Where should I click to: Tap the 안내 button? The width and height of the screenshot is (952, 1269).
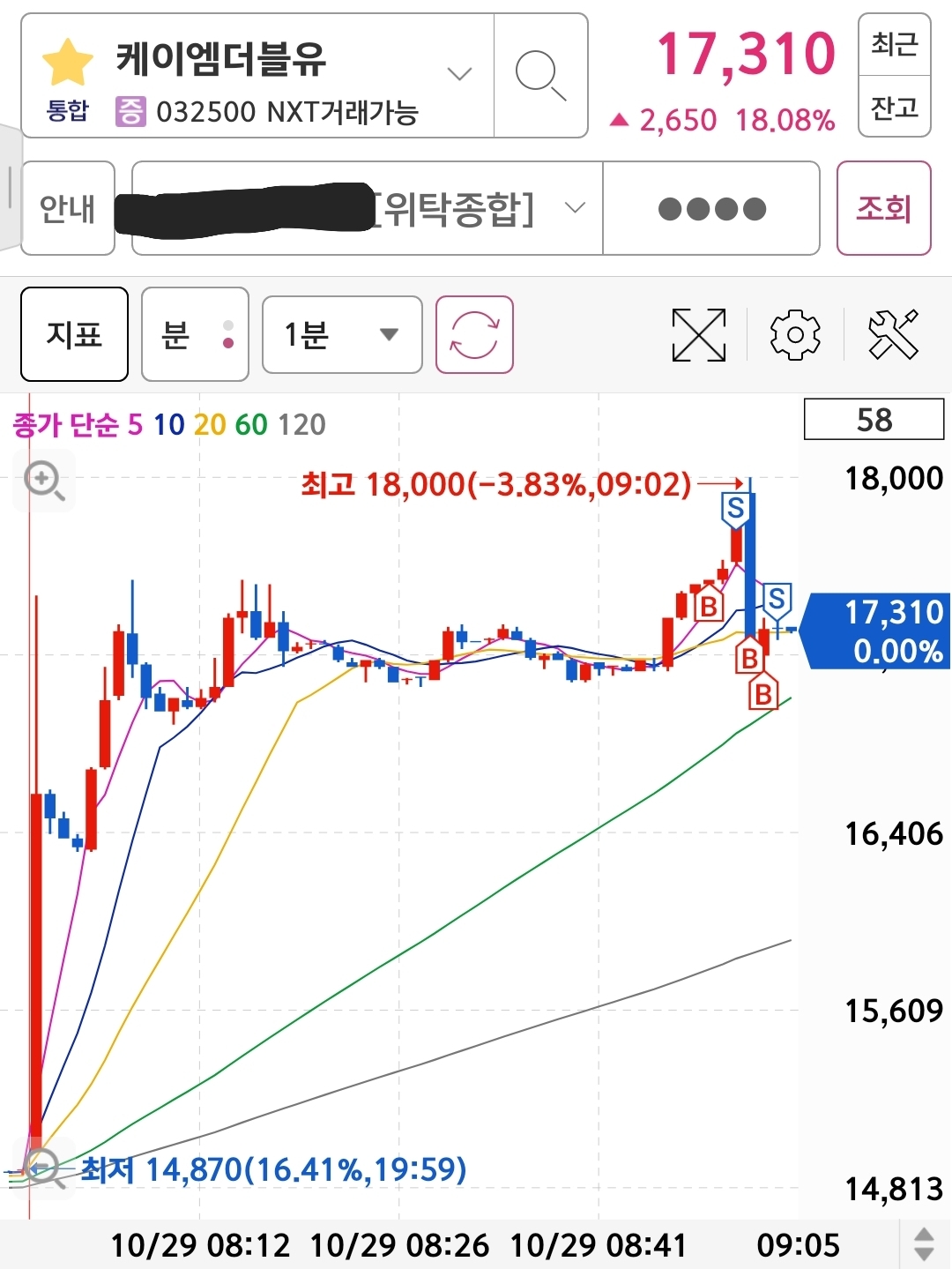(68, 209)
